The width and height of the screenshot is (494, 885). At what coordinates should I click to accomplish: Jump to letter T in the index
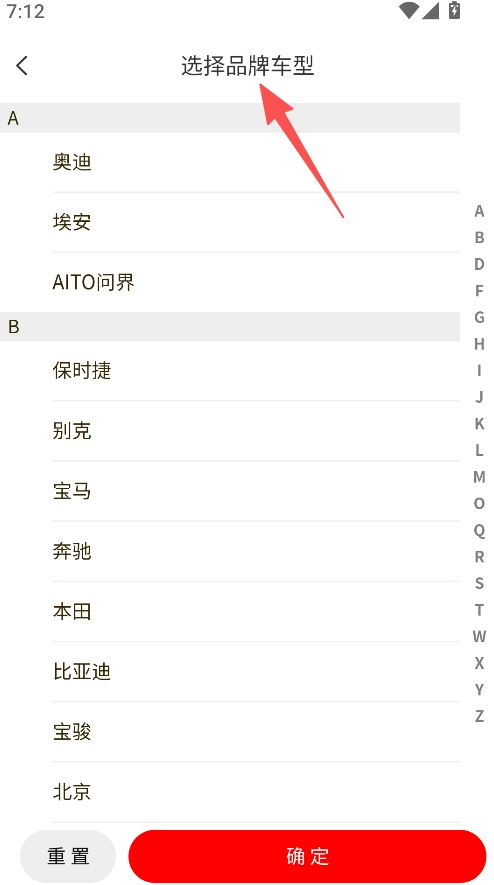pyautogui.click(x=479, y=610)
